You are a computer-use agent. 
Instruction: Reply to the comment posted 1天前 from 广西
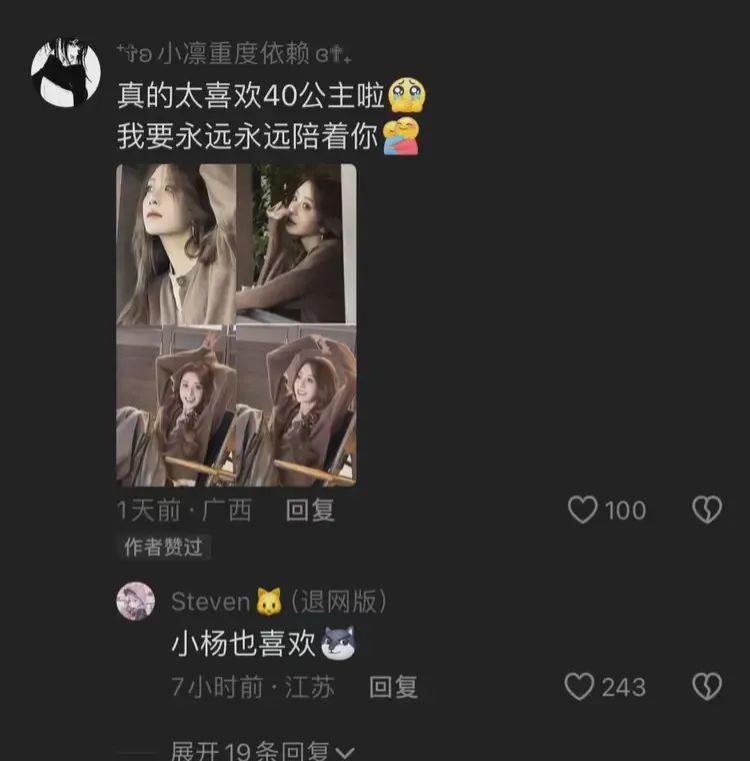point(310,510)
